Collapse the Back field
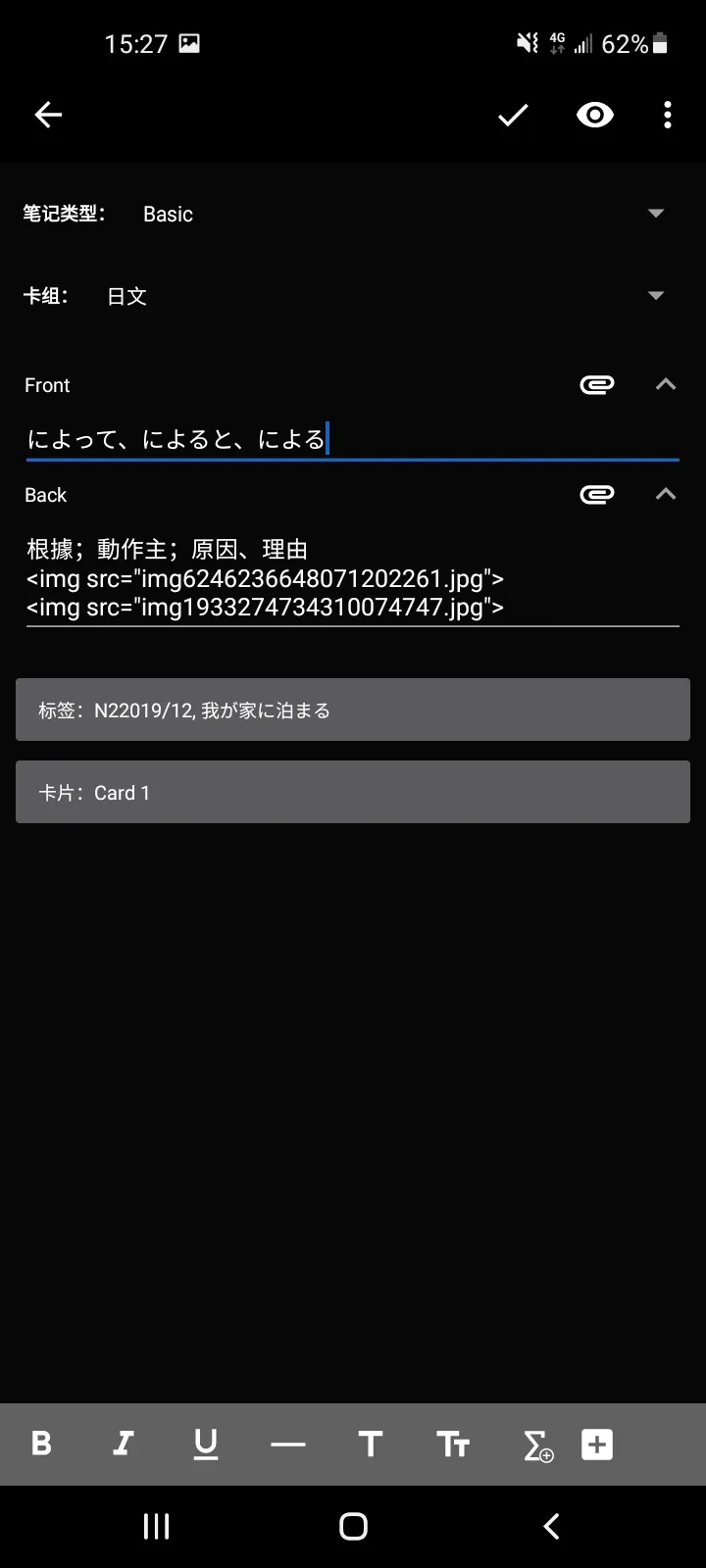The height and width of the screenshot is (1568, 706). click(x=666, y=494)
